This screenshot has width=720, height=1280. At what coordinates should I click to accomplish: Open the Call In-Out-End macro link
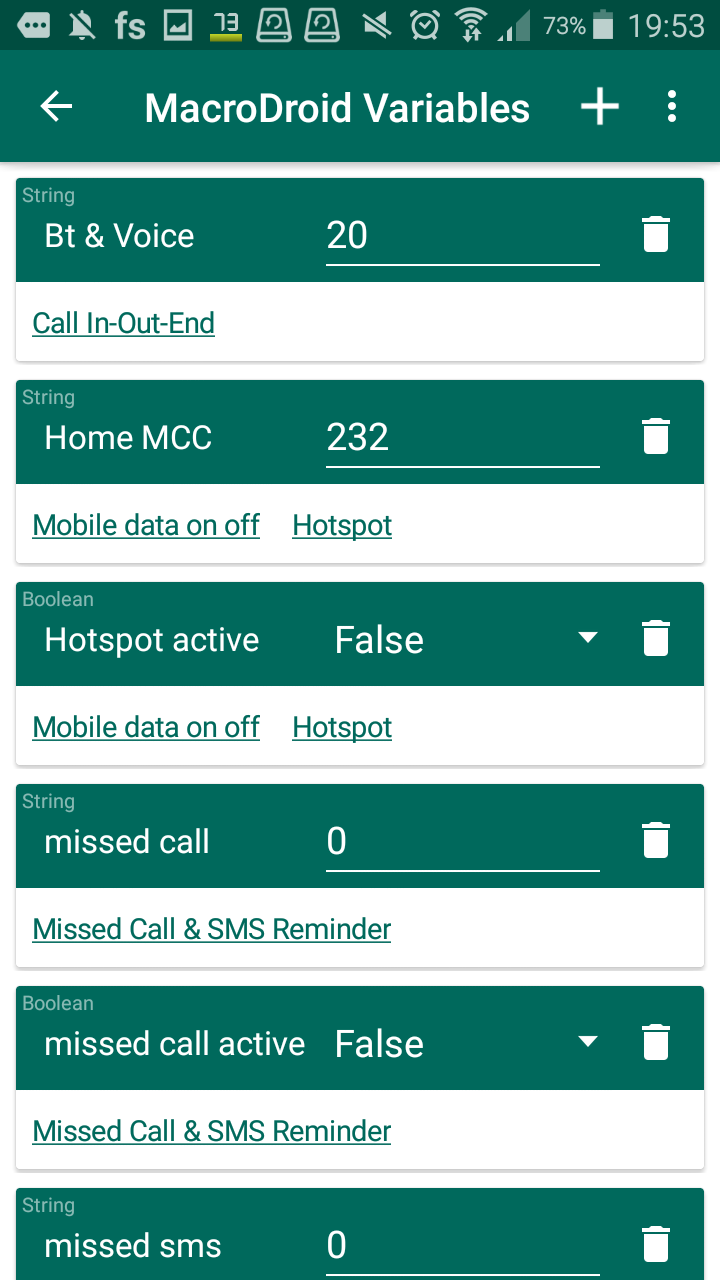124,323
